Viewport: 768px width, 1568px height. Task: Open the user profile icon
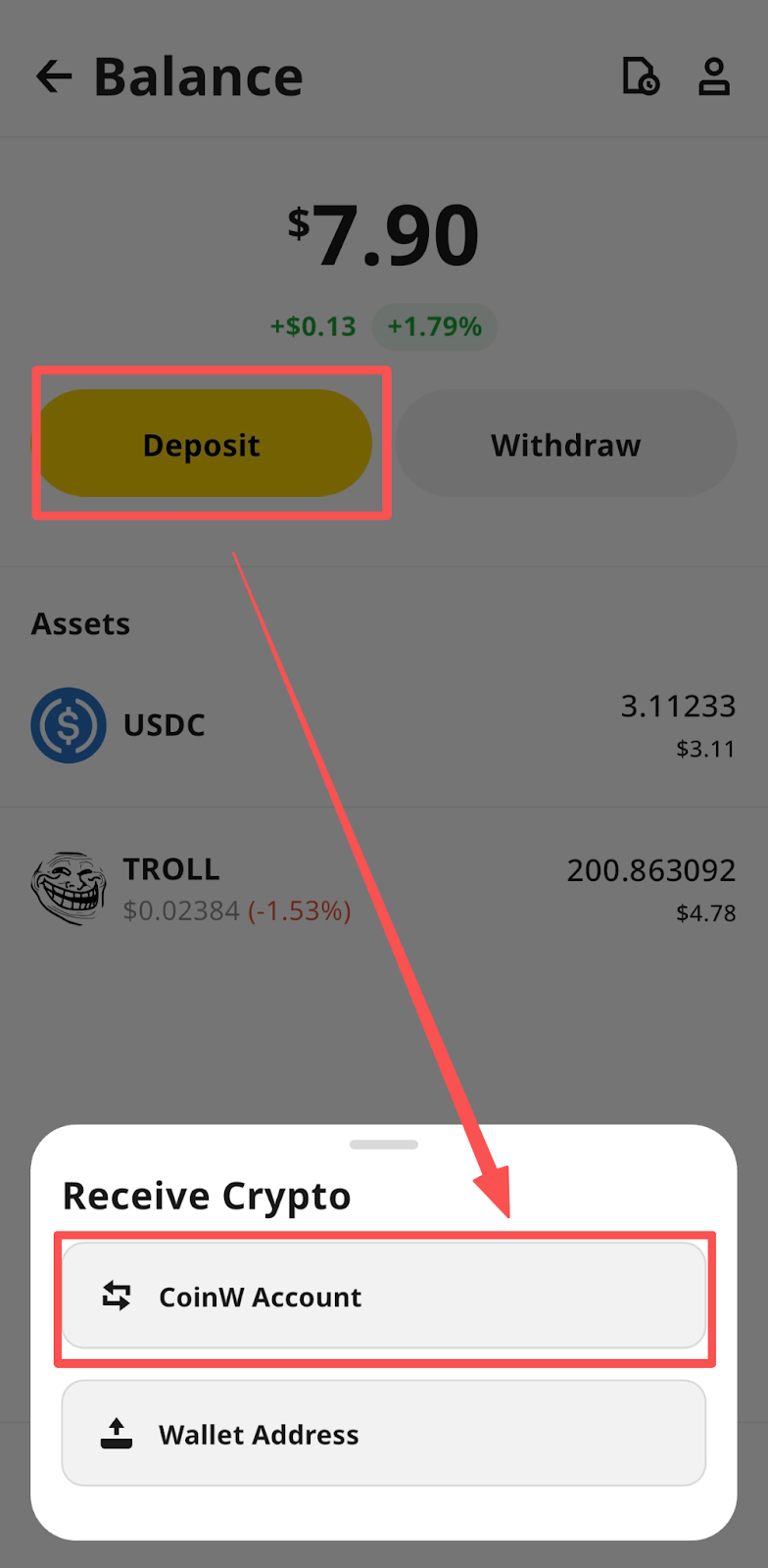point(713,76)
